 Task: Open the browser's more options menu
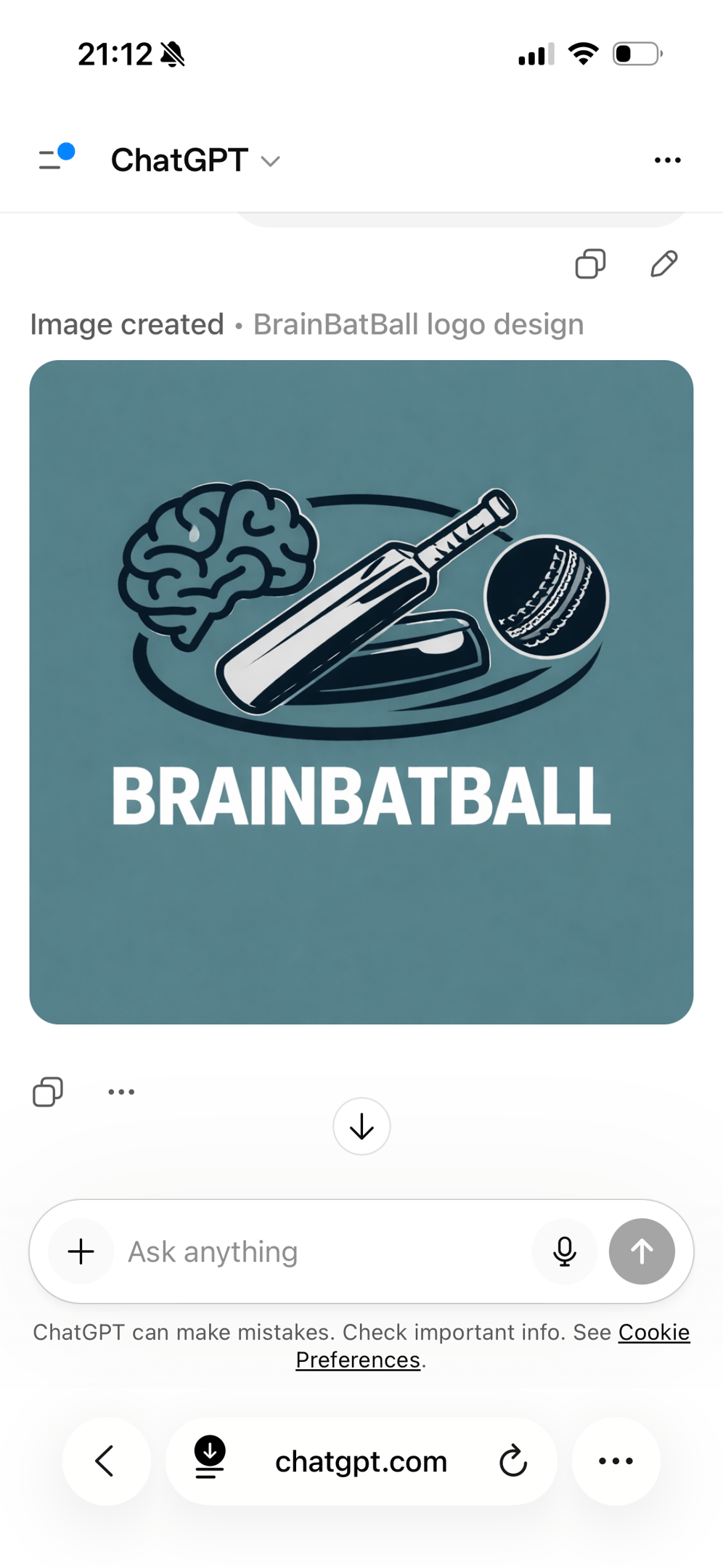click(616, 1461)
